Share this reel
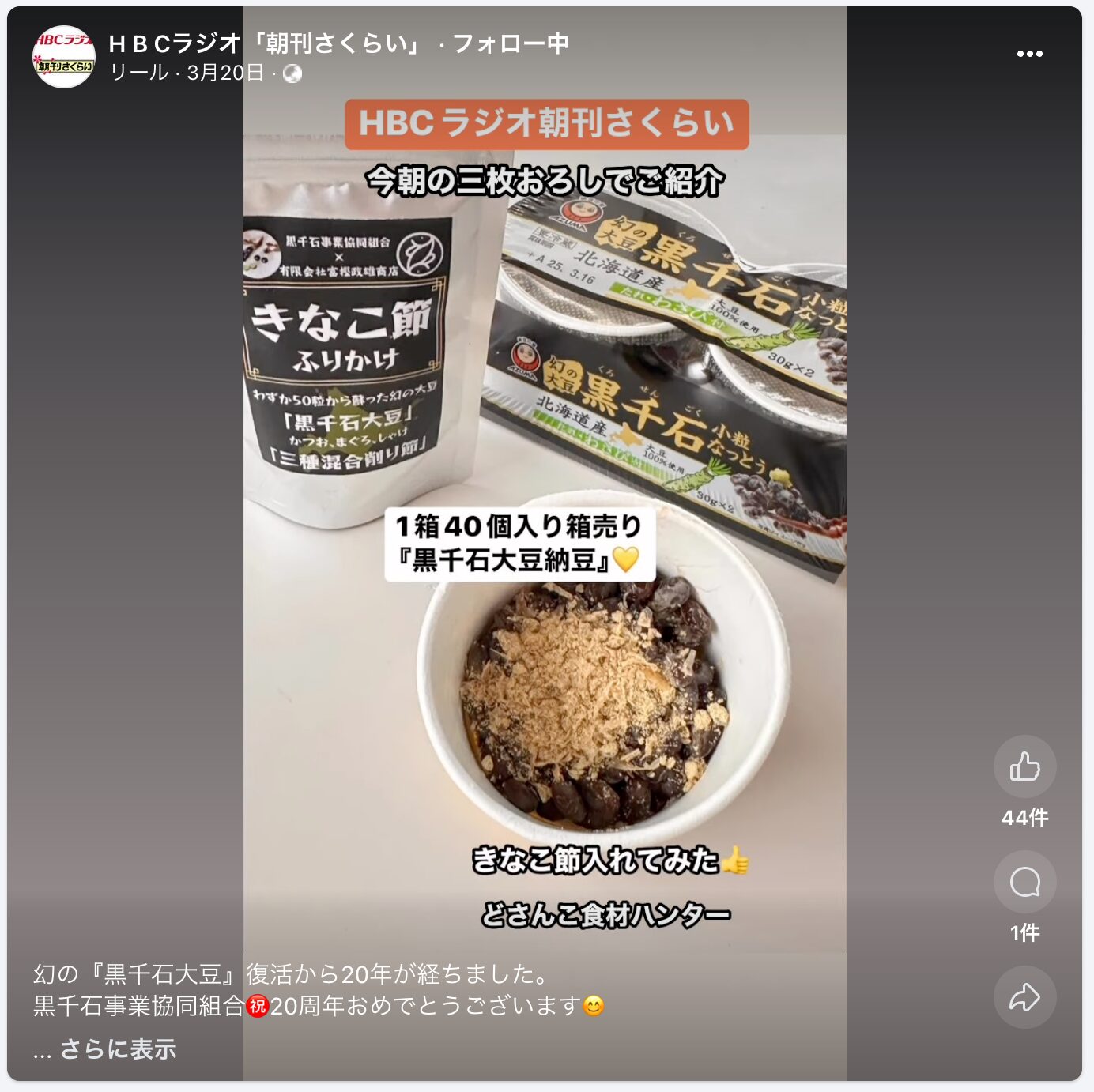This screenshot has height=1092, width=1094. click(x=1024, y=997)
